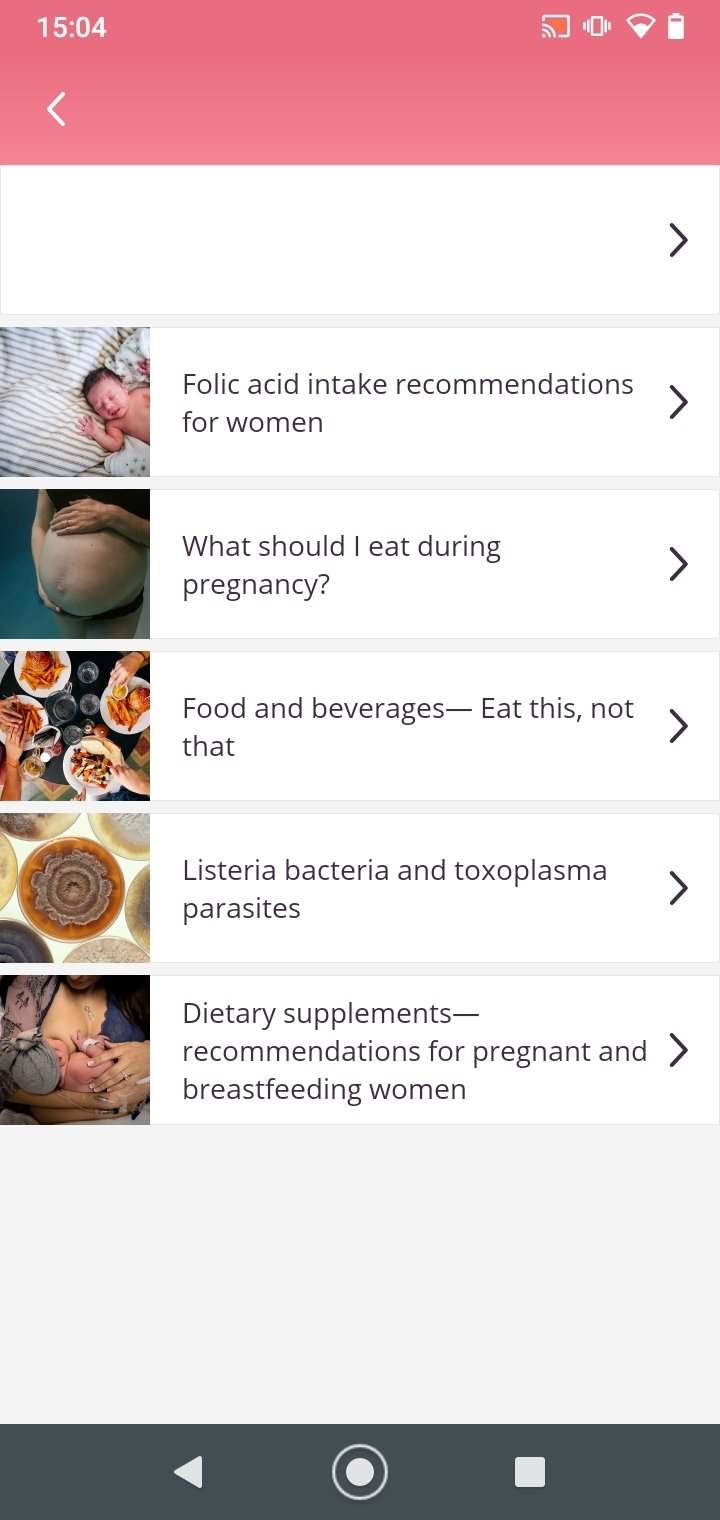Open Folic acid intake recommendations article
The width and height of the screenshot is (720, 1520).
coord(360,402)
